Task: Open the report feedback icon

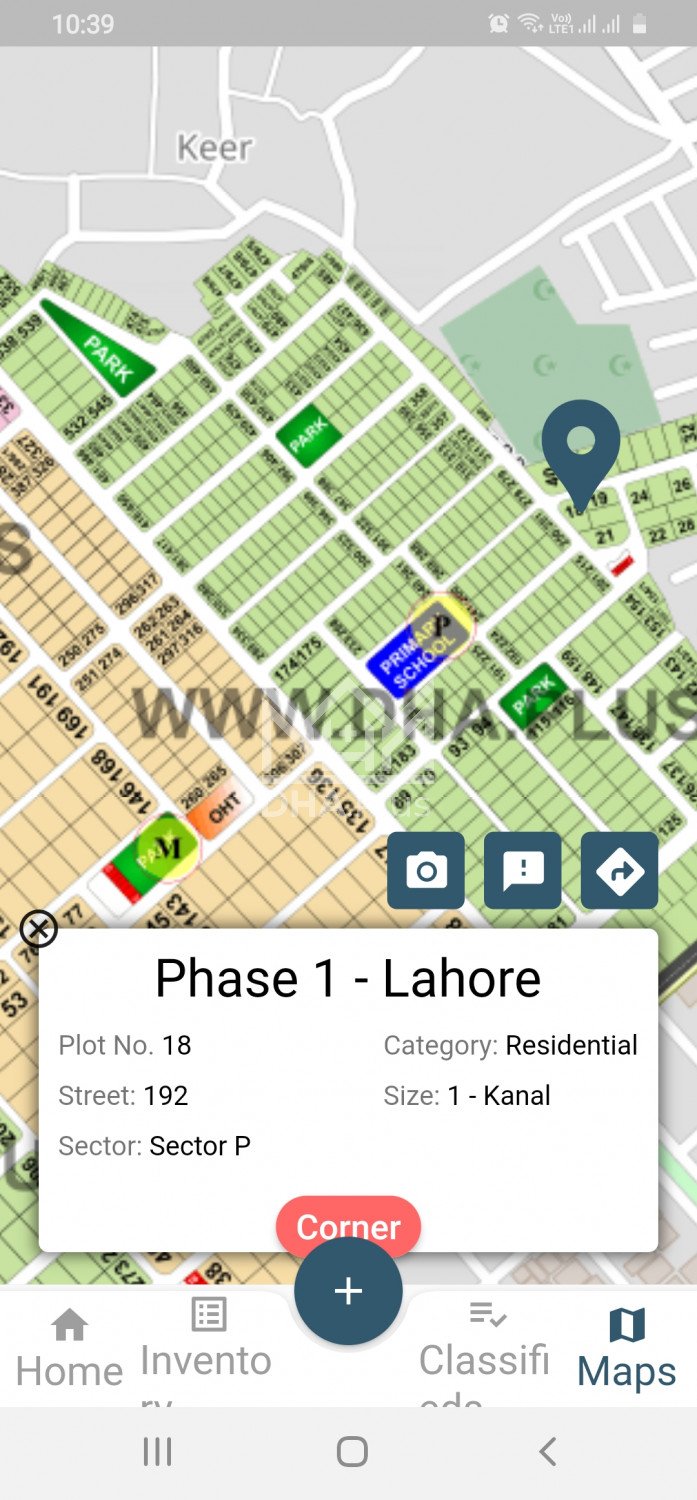Action: (x=523, y=870)
